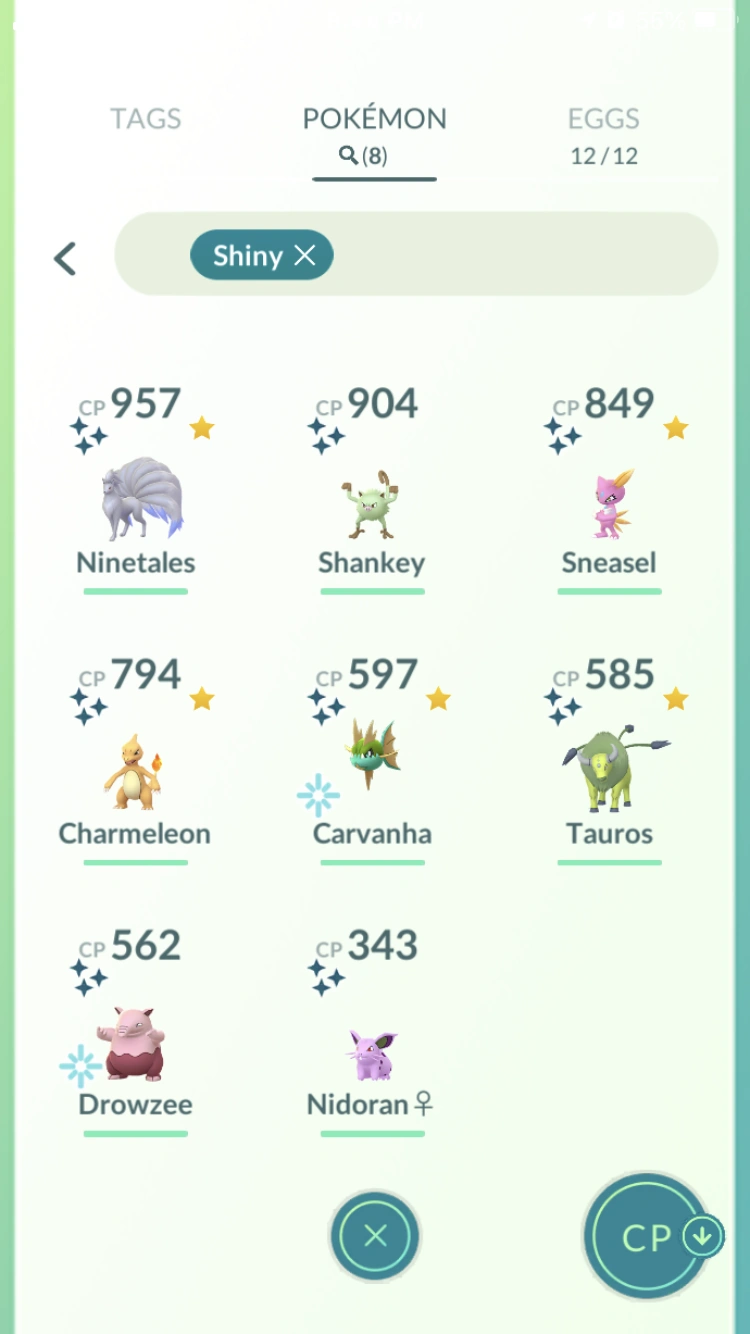Check the 12/12 egg count indicator
Viewport: 750px width, 1334px height.
point(603,156)
